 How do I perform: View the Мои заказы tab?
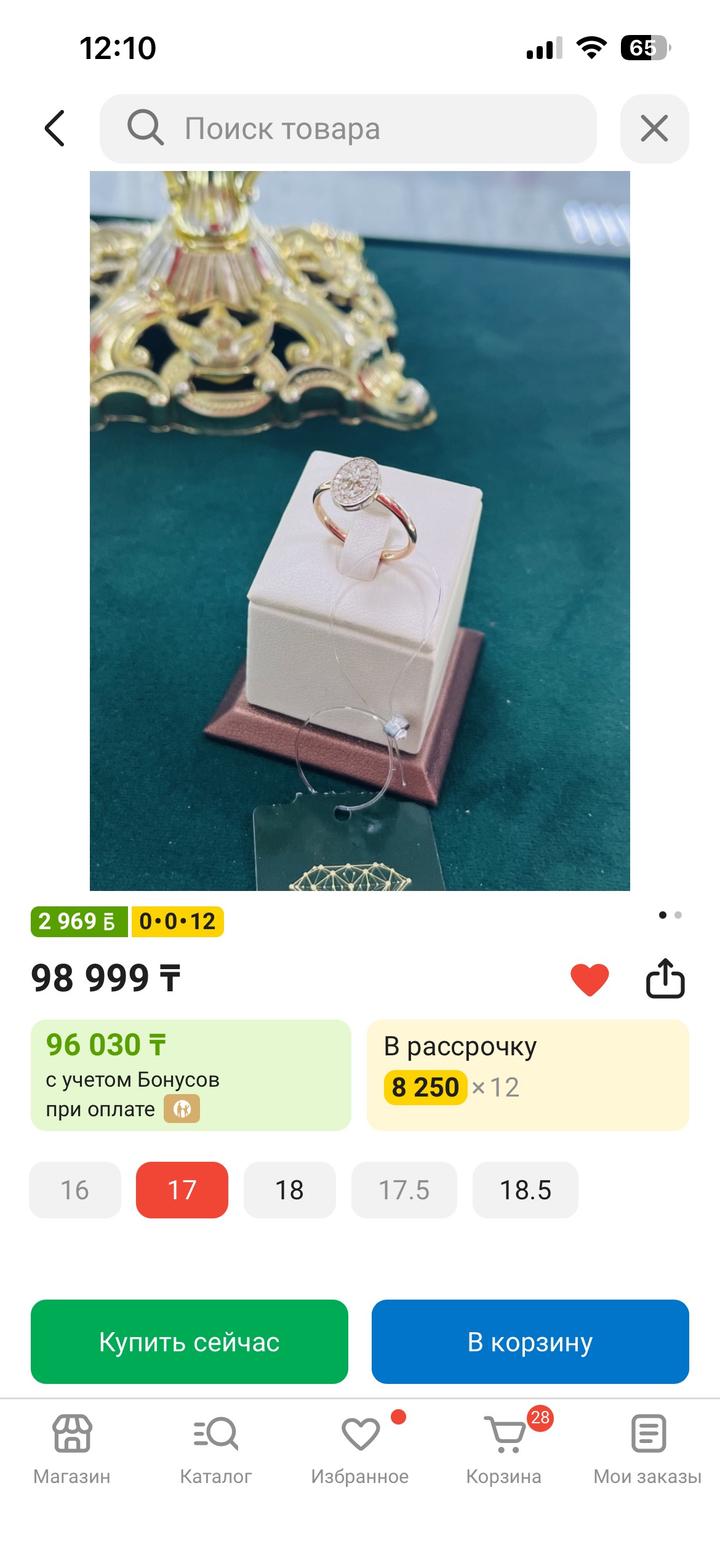point(648,1448)
